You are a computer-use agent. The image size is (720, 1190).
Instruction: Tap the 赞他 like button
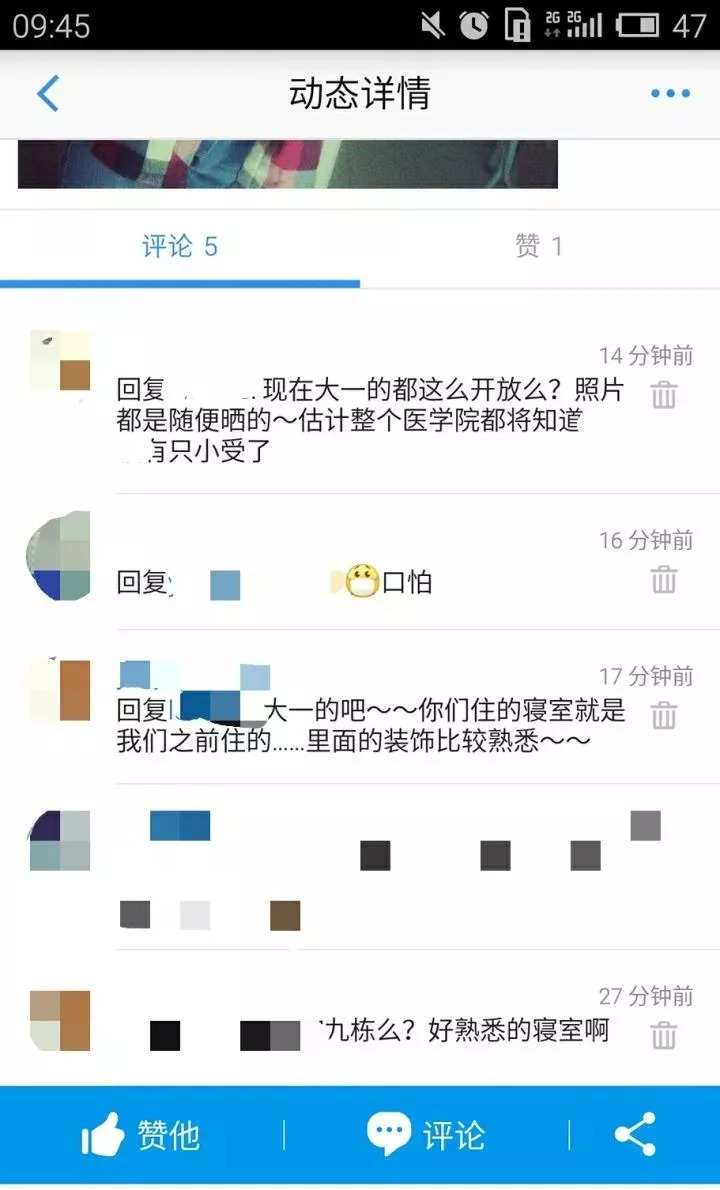[x=141, y=1135]
